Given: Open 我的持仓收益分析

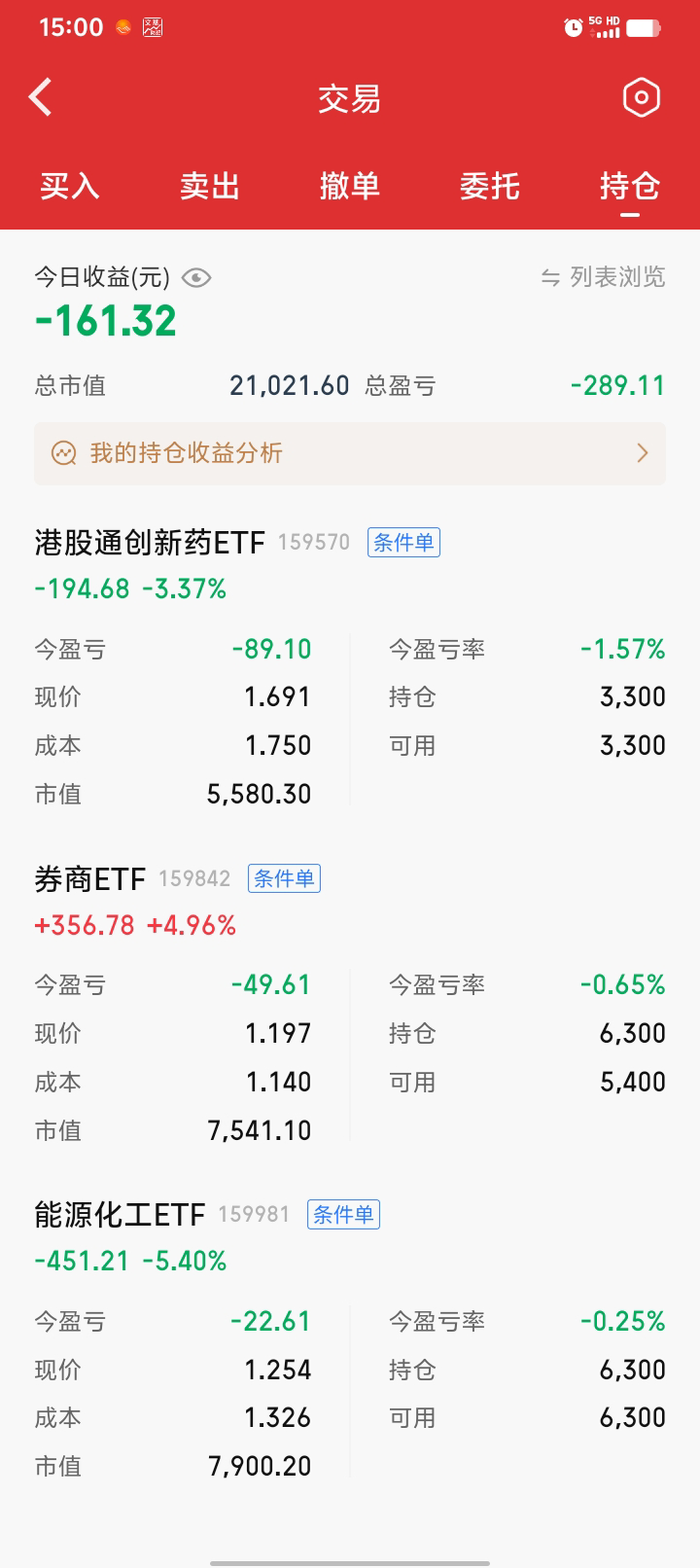Looking at the screenshot, I should (x=350, y=453).
